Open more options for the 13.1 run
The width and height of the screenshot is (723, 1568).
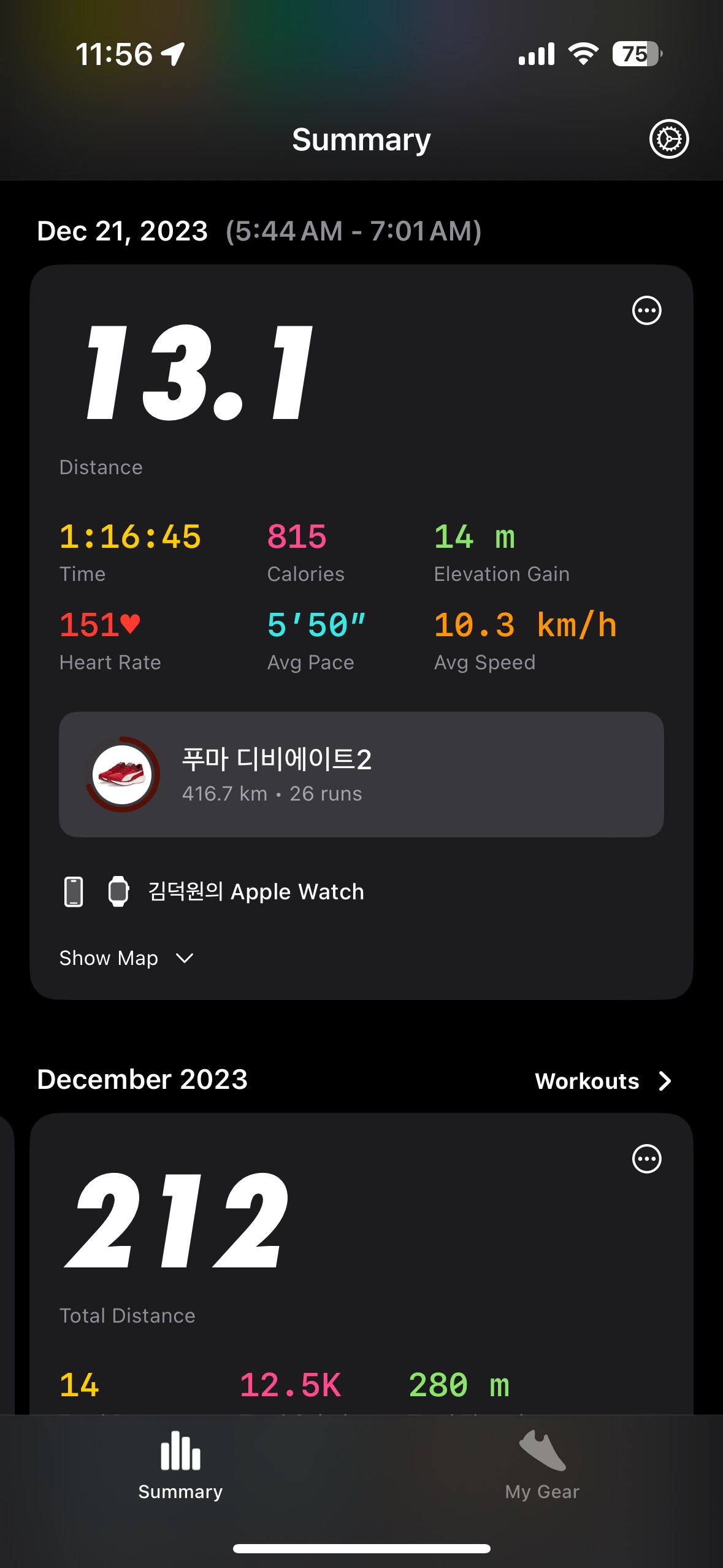click(646, 310)
